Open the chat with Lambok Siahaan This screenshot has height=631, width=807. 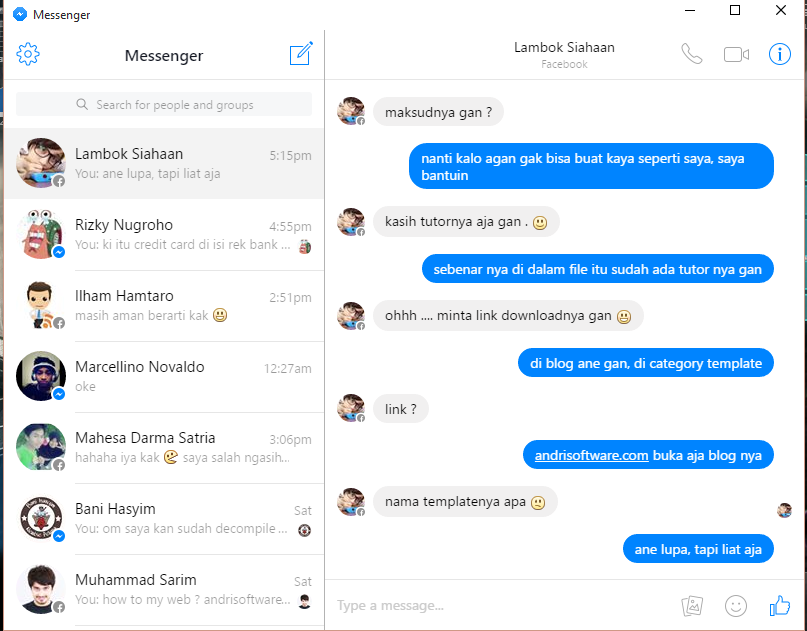(x=164, y=163)
